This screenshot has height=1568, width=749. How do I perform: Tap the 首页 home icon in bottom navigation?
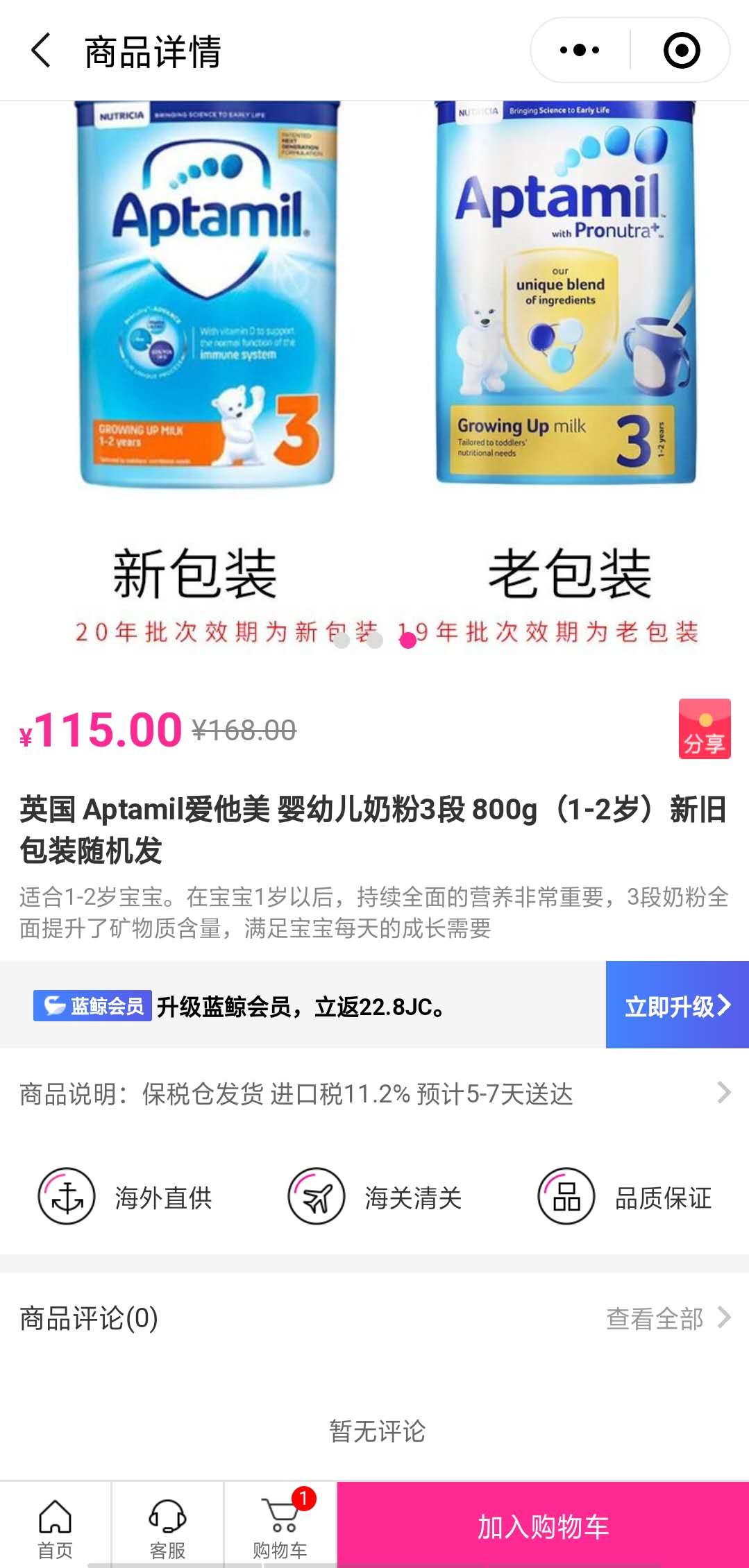(55, 1515)
